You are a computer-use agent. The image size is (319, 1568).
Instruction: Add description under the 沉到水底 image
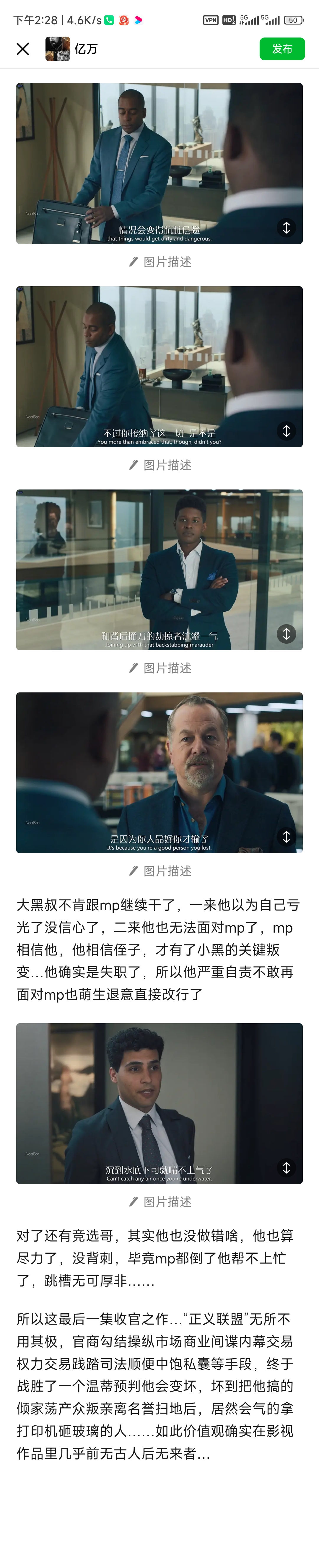pyautogui.click(x=160, y=1202)
